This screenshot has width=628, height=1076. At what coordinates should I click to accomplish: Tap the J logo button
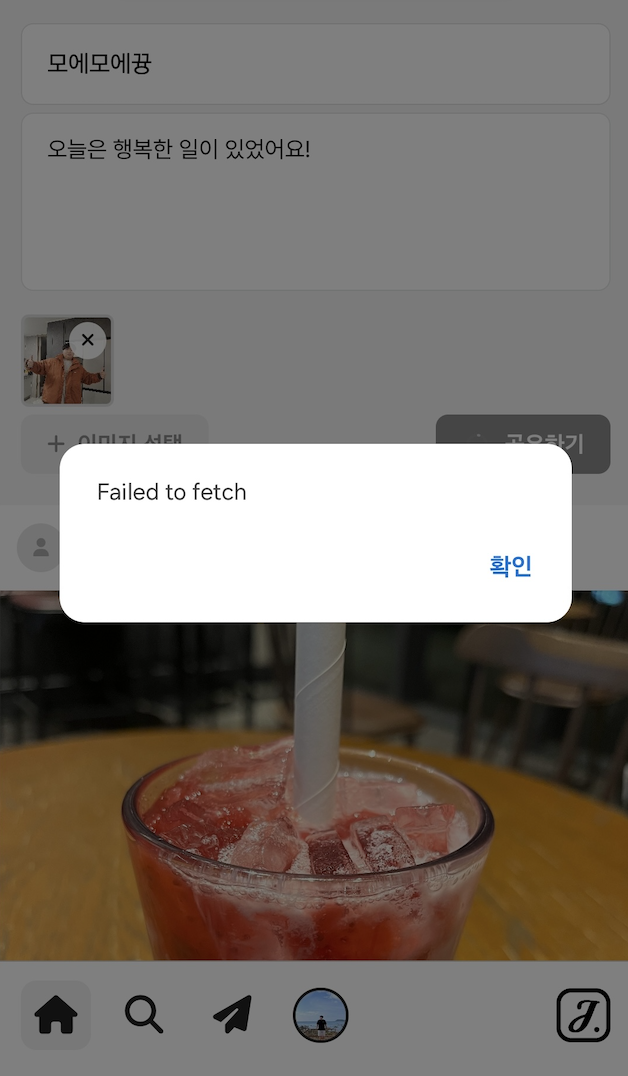point(583,1016)
